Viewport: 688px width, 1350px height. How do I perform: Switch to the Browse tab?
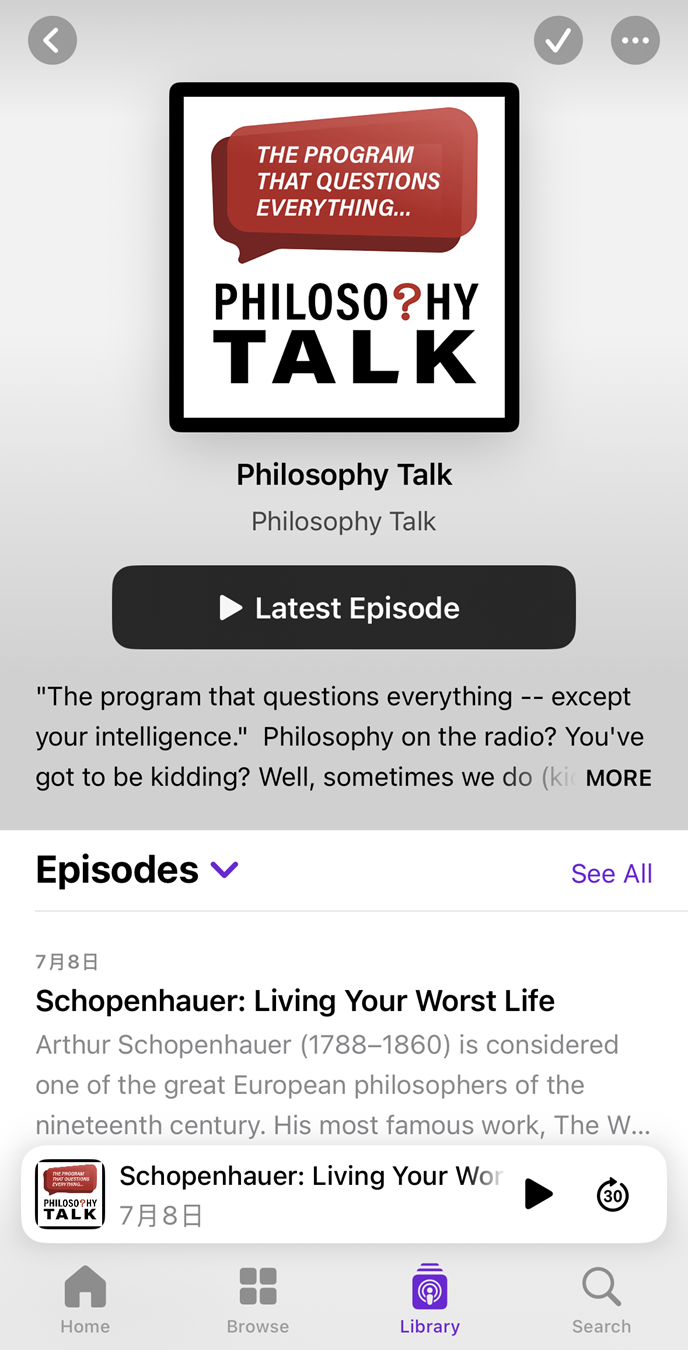(x=257, y=1299)
